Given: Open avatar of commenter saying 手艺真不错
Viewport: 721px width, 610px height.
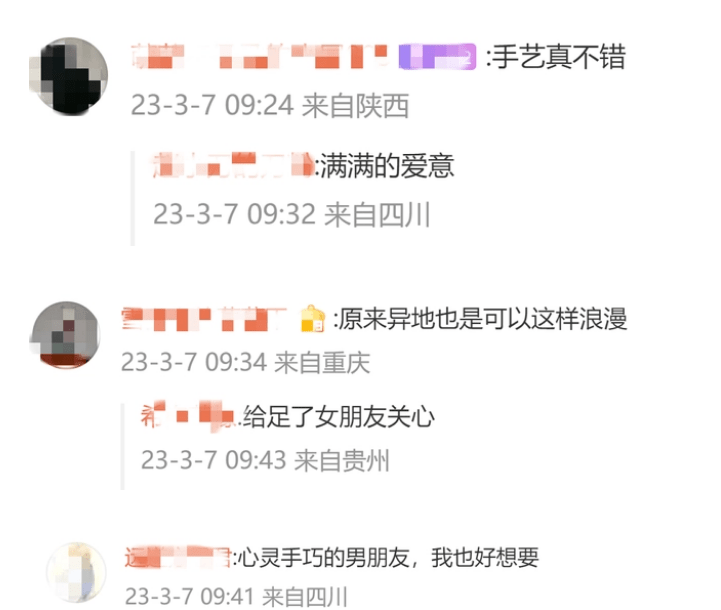Looking at the screenshot, I should coord(68,77).
